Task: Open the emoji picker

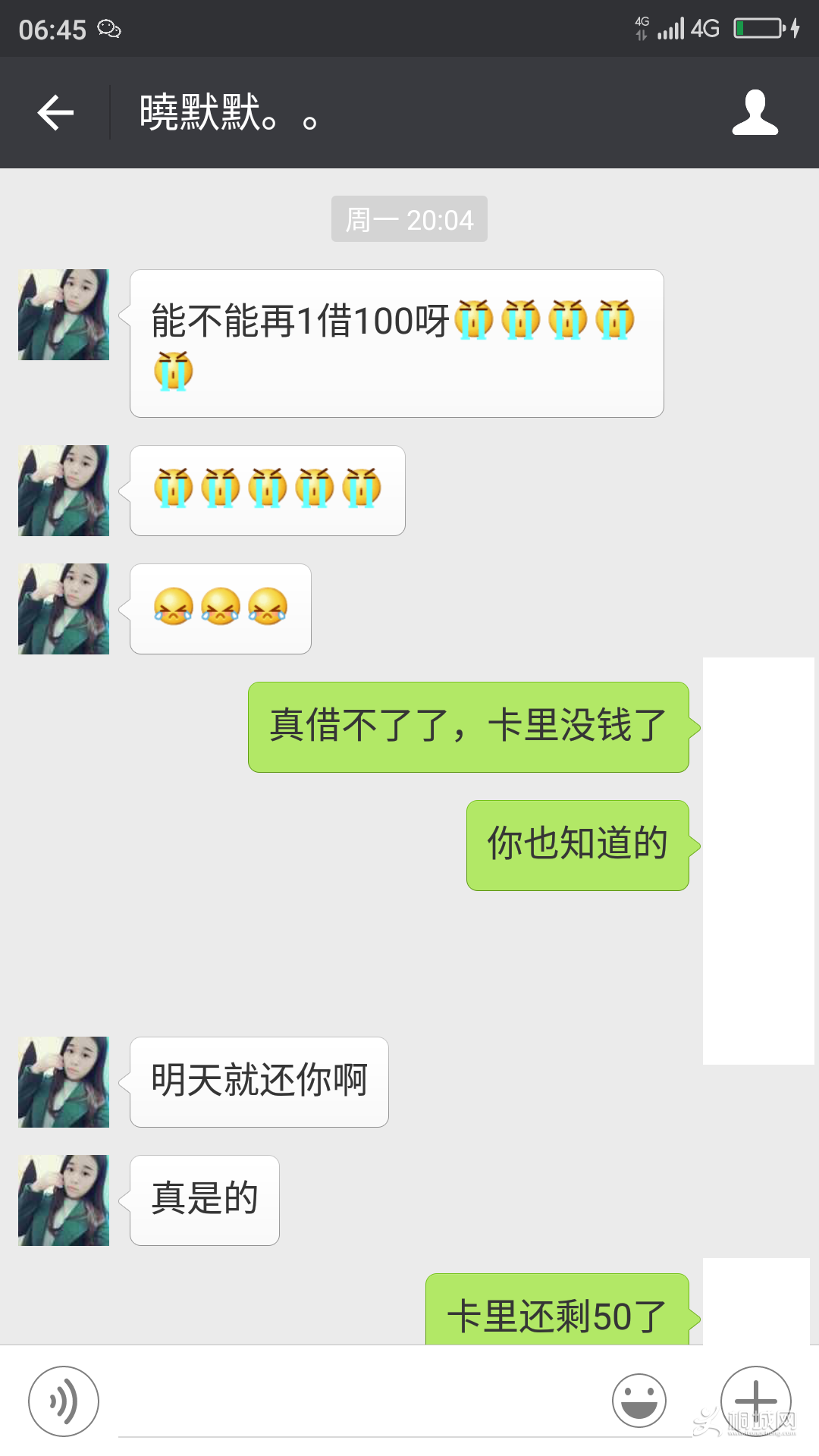Action: click(639, 1401)
